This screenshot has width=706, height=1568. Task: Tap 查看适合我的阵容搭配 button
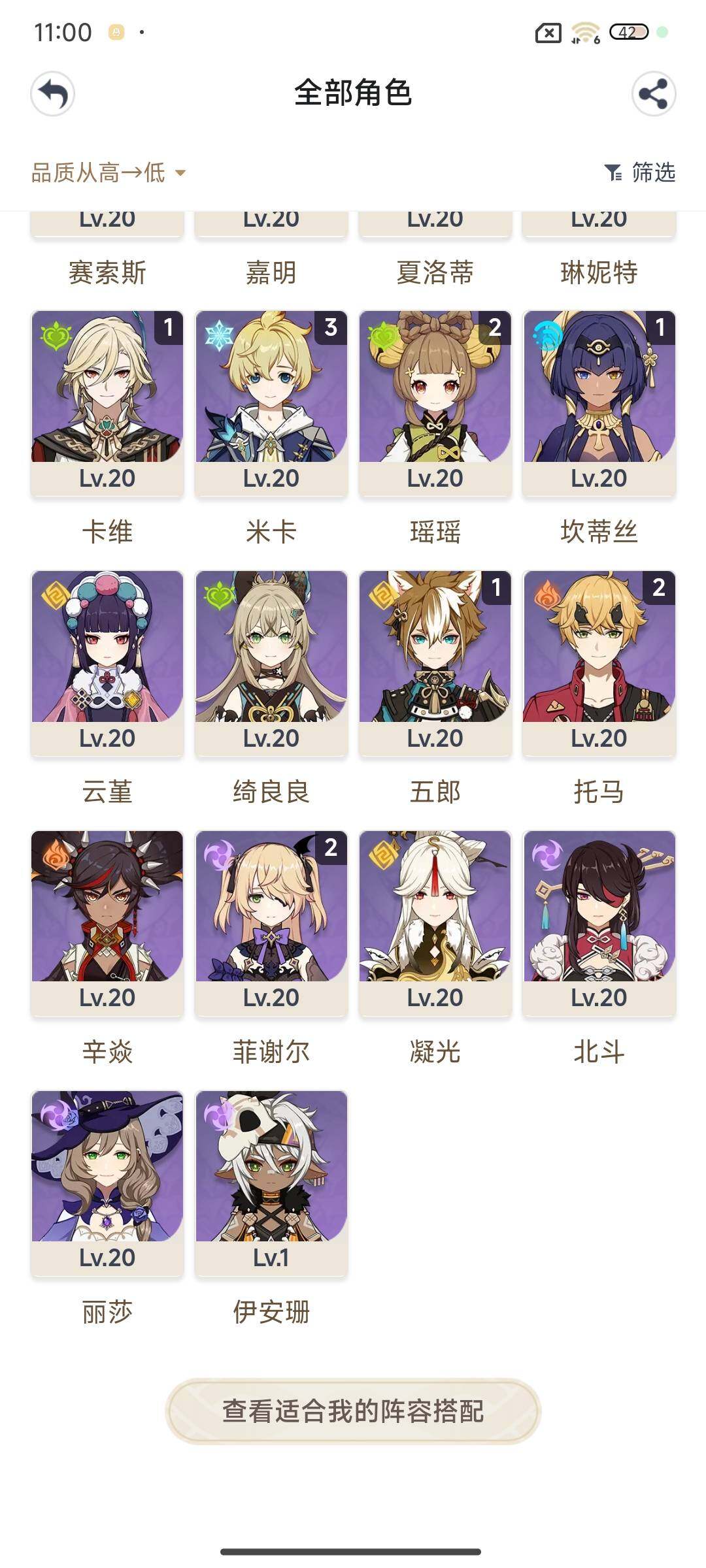coord(353,1411)
